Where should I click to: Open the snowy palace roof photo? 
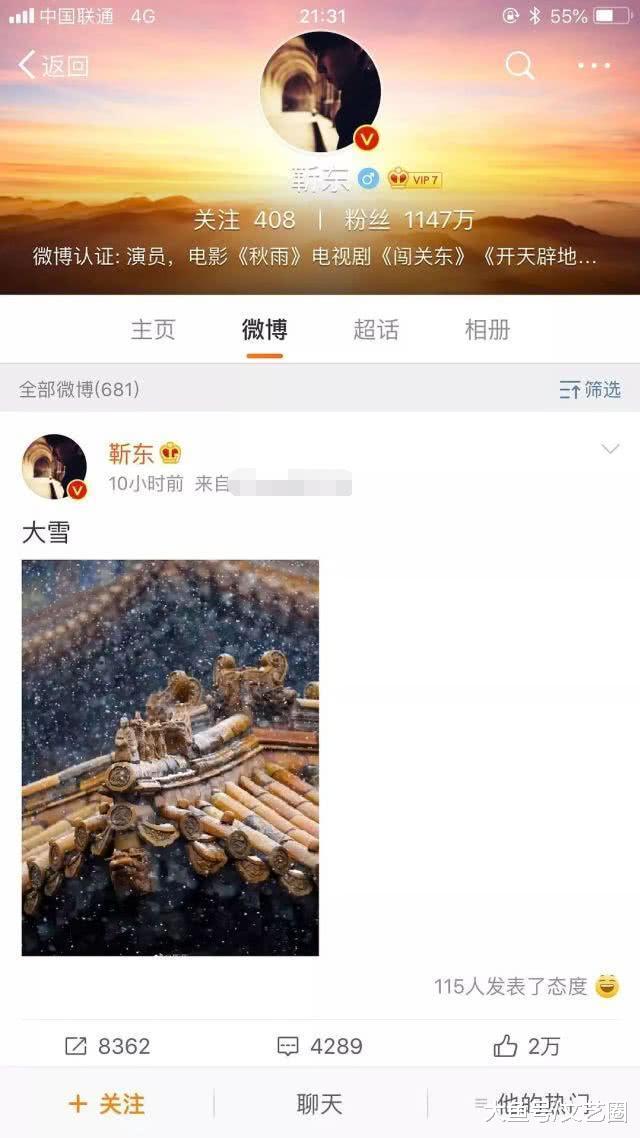170,757
